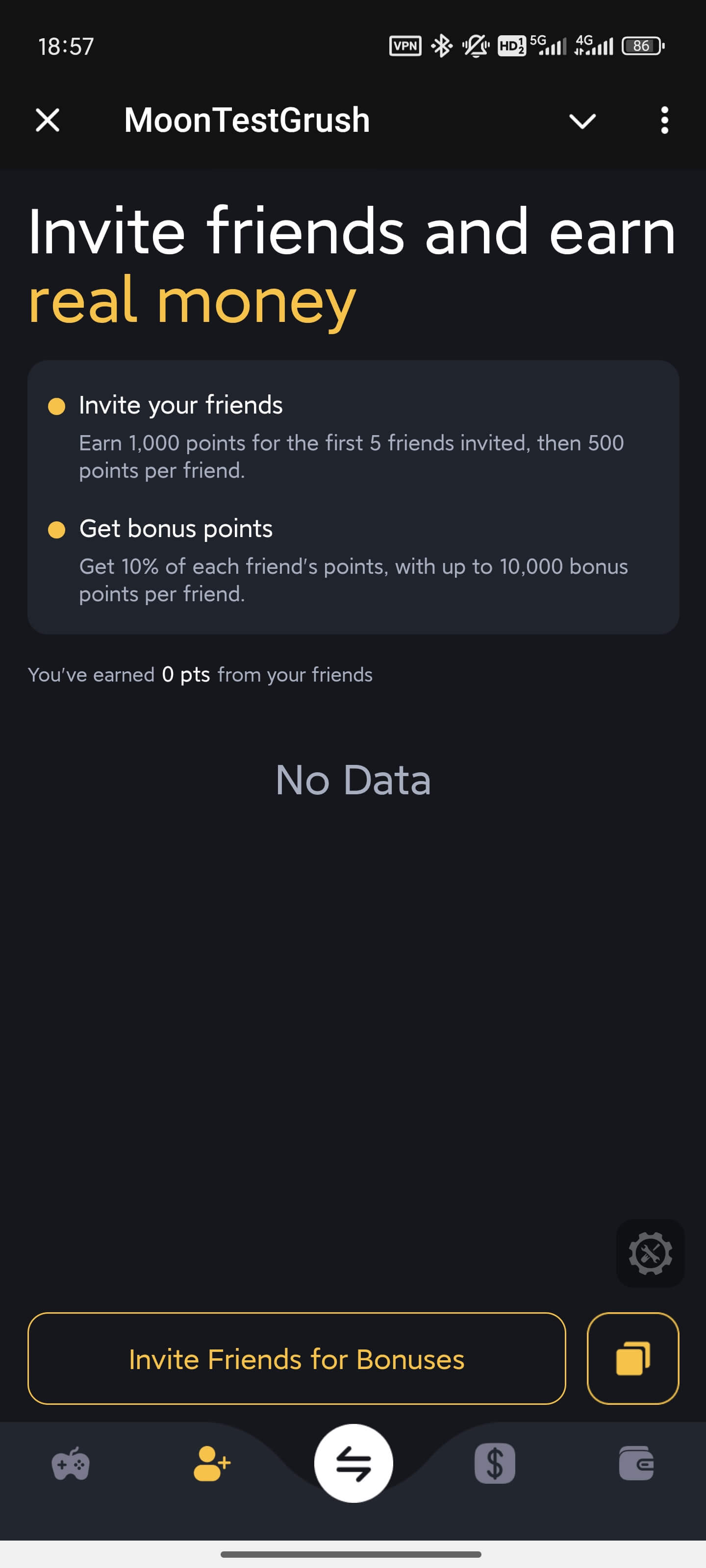706x1568 pixels.
Task: Copy the invite link with the copy icon
Action: click(x=632, y=1358)
